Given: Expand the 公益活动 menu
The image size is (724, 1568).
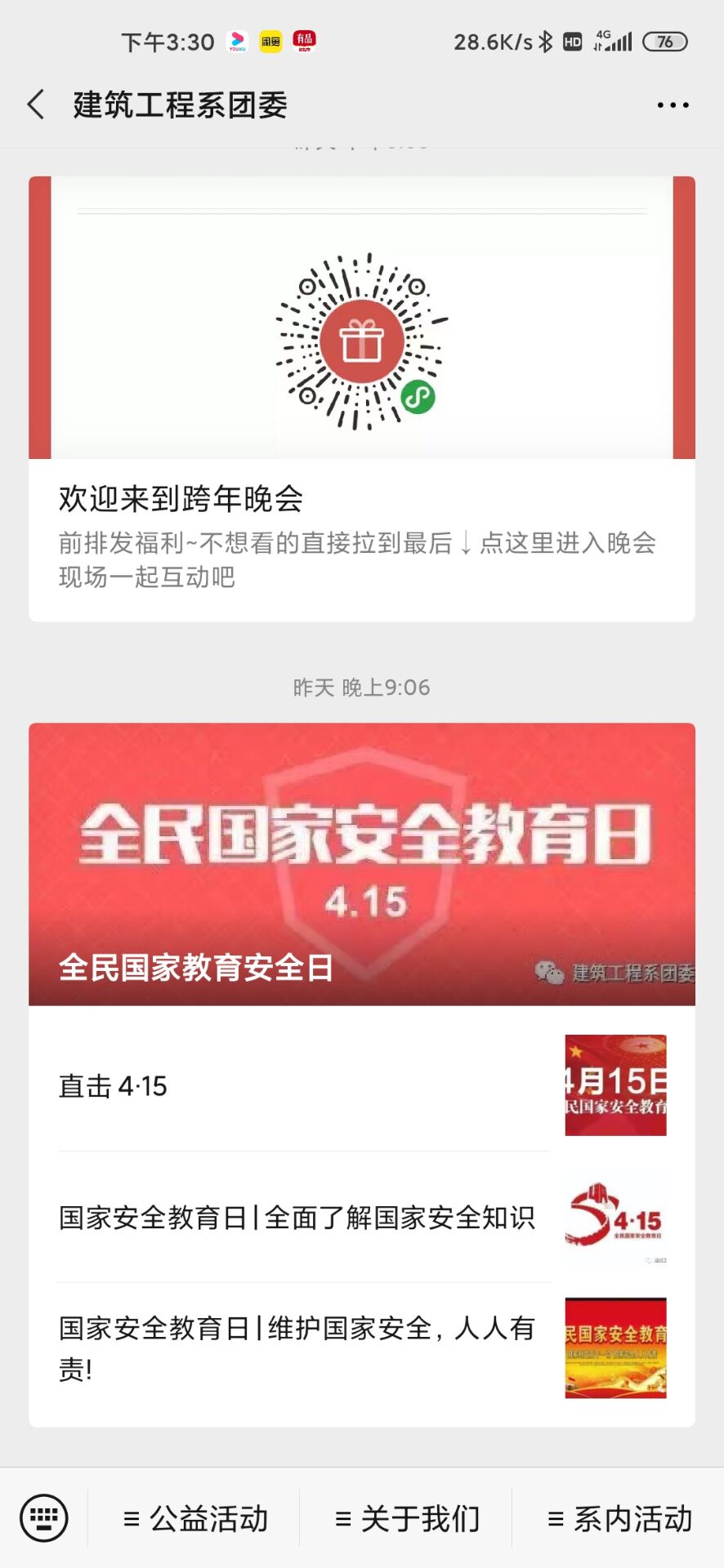Looking at the screenshot, I should pos(194,1519).
